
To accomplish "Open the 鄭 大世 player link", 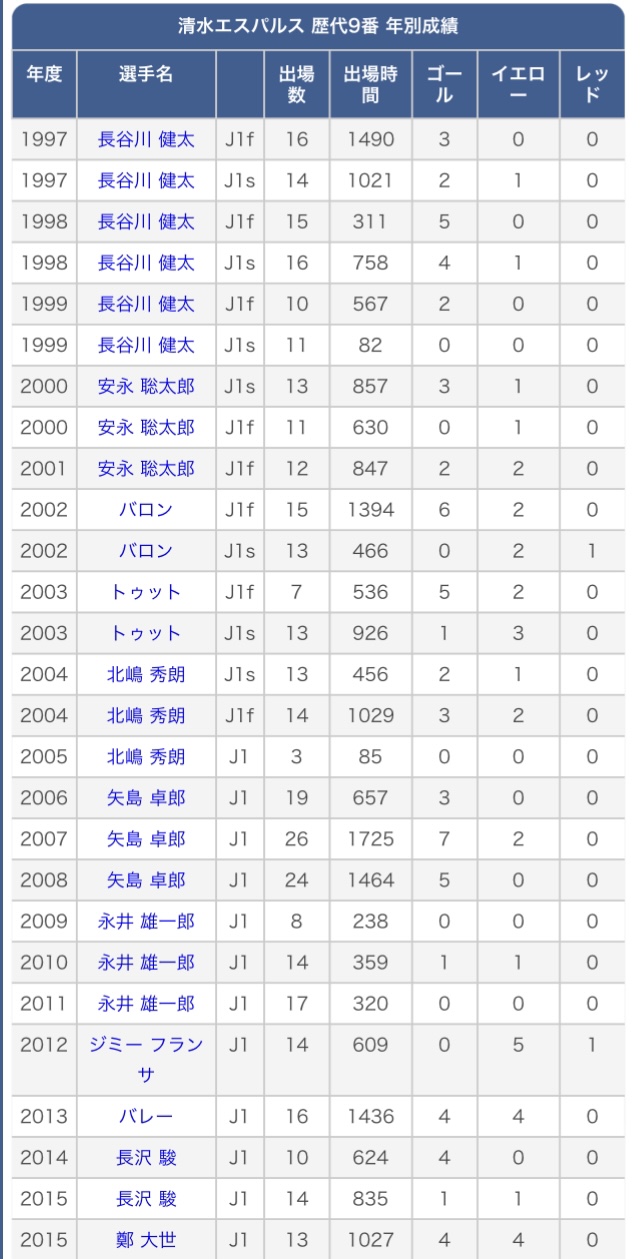I will (x=146, y=1240).
